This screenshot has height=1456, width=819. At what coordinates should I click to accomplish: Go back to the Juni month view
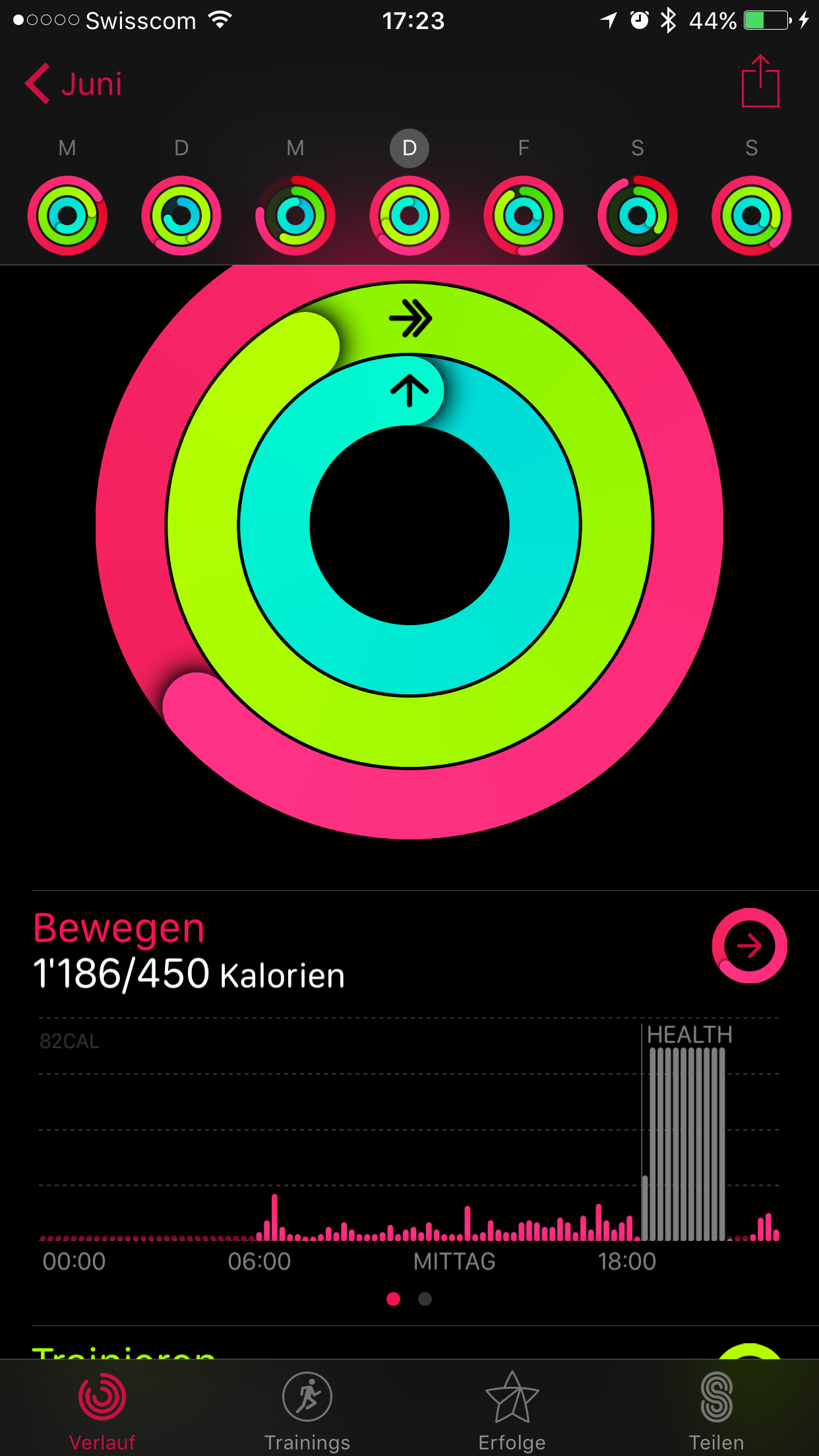(x=73, y=84)
